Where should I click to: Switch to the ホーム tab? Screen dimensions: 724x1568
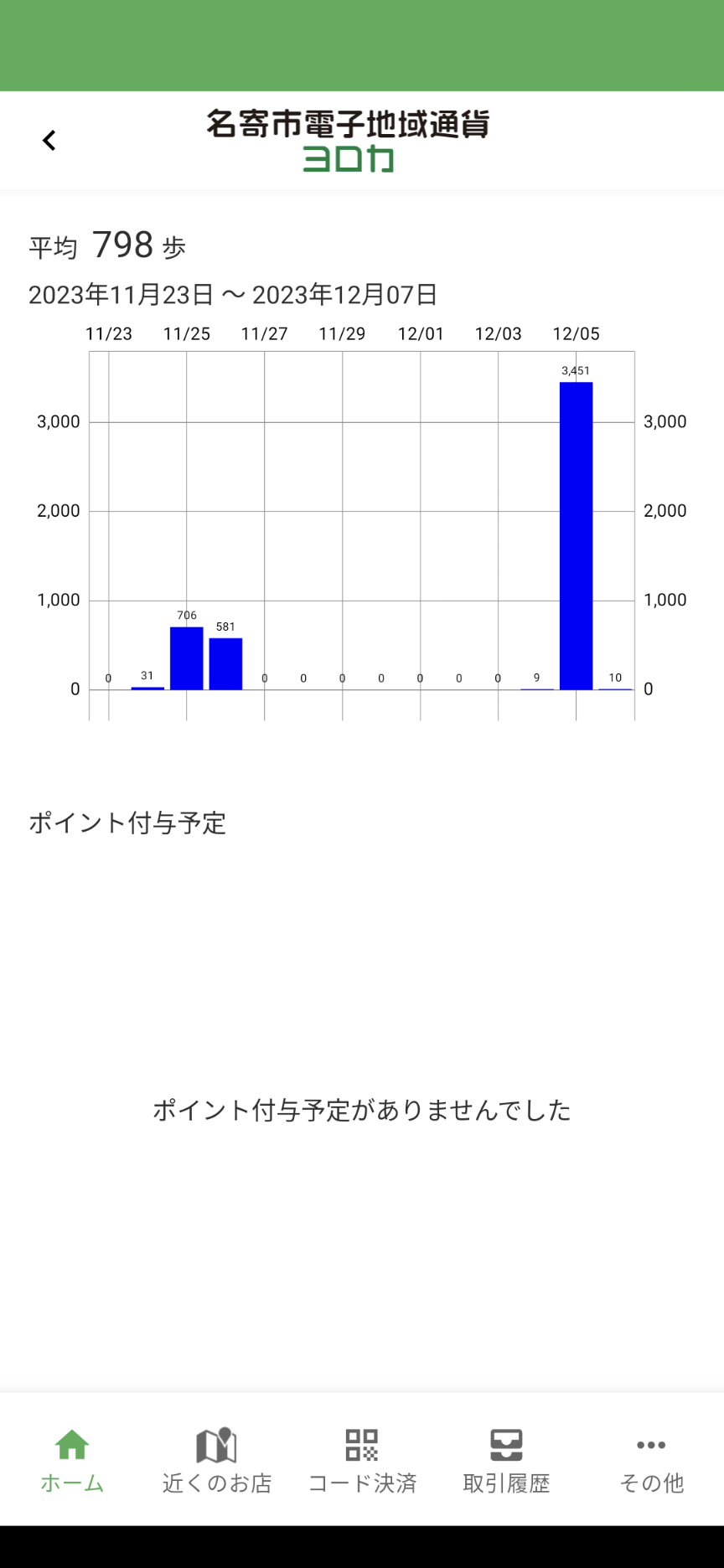pyautogui.click(x=72, y=1460)
